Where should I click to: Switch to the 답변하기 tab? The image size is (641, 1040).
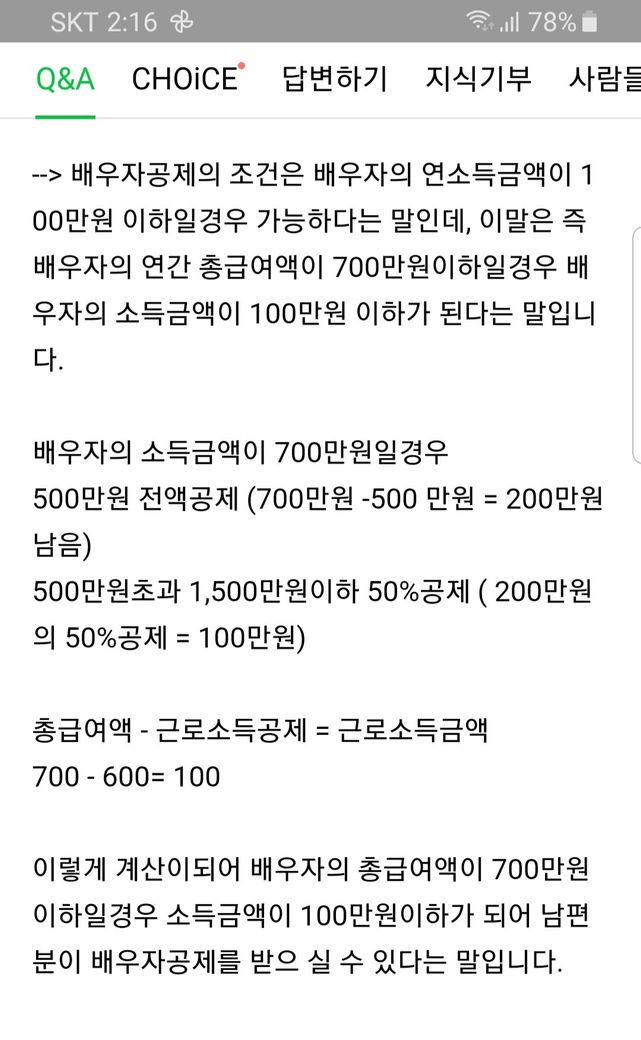click(334, 80)
